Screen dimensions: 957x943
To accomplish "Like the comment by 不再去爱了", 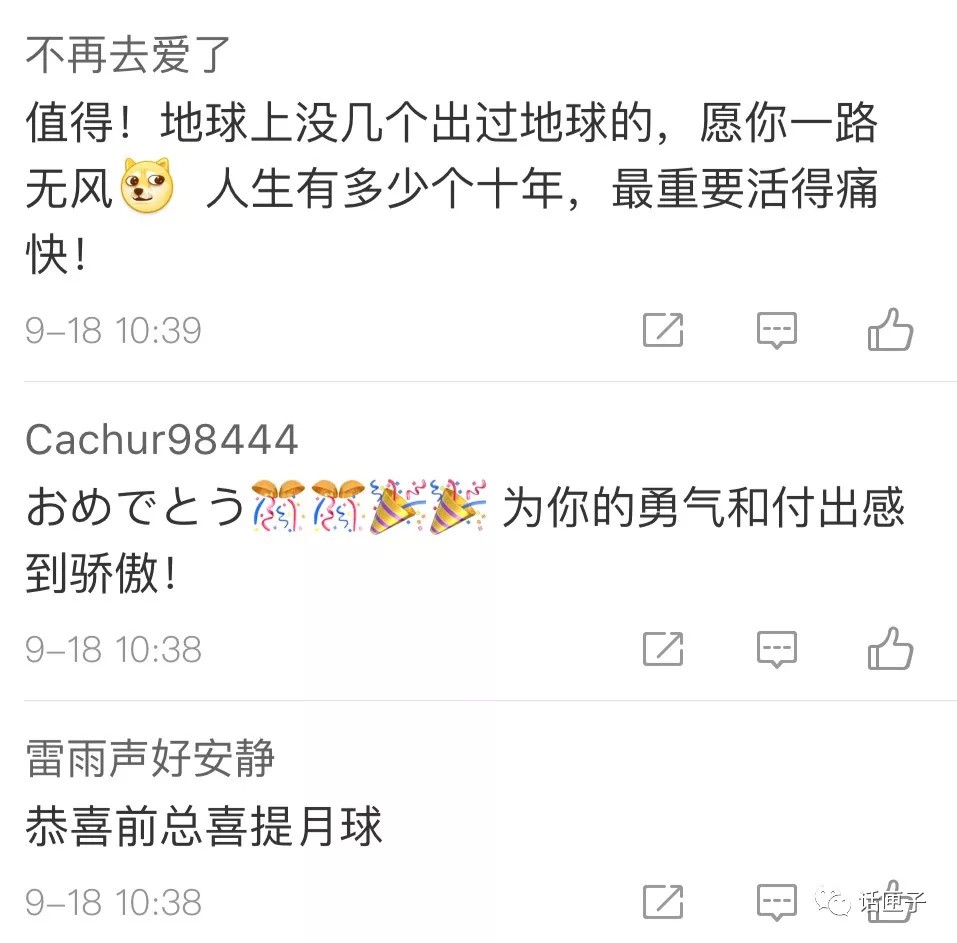I will pos(889,330).
